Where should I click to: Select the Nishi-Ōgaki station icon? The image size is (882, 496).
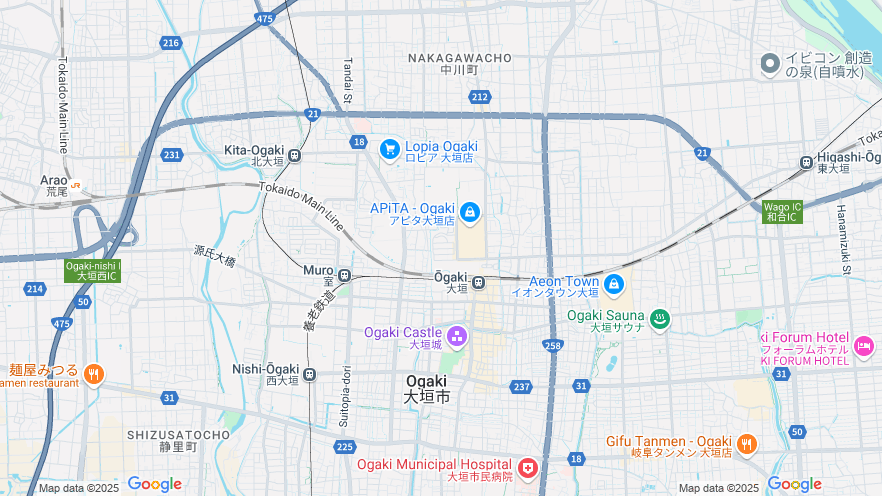pyautogui.click(x=310, y=375)
